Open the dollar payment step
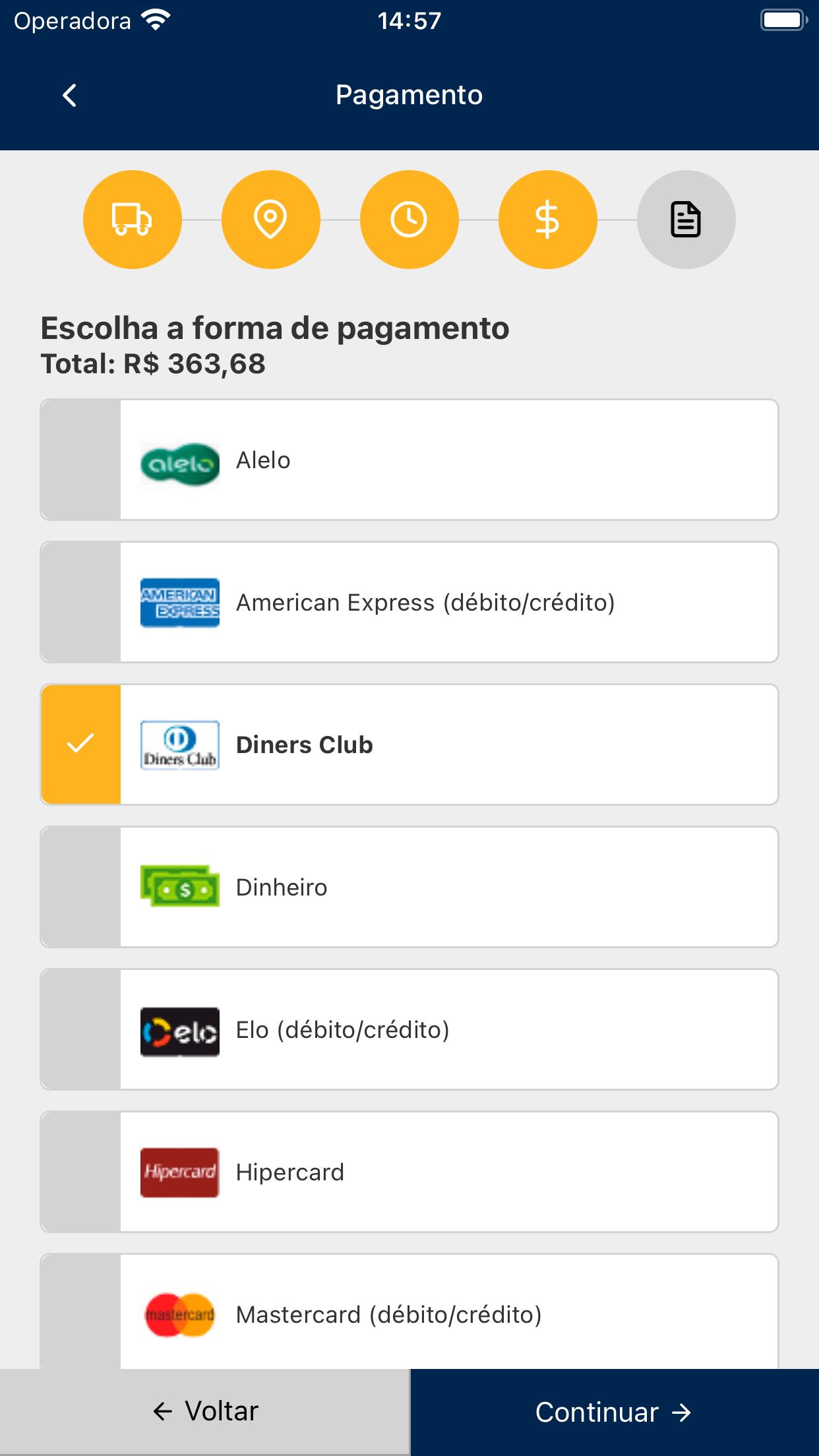Screen dimensions: 819x1456 pyautogui.click(x=547, y=220)
